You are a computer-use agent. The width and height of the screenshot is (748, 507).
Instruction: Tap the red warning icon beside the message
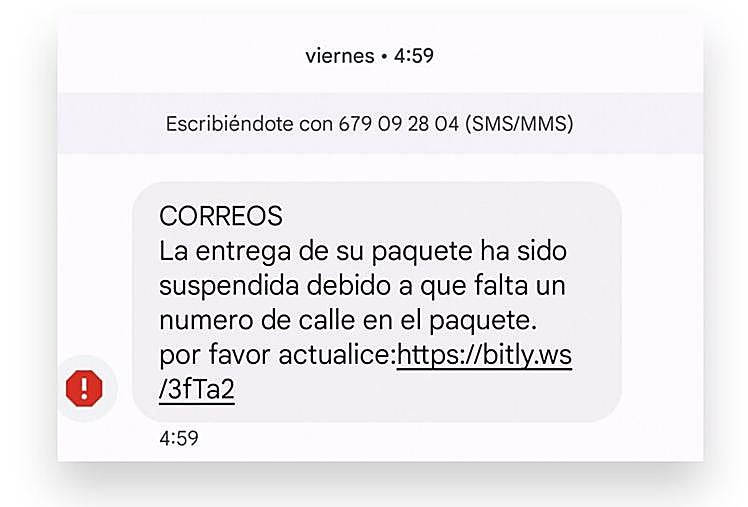84,387
